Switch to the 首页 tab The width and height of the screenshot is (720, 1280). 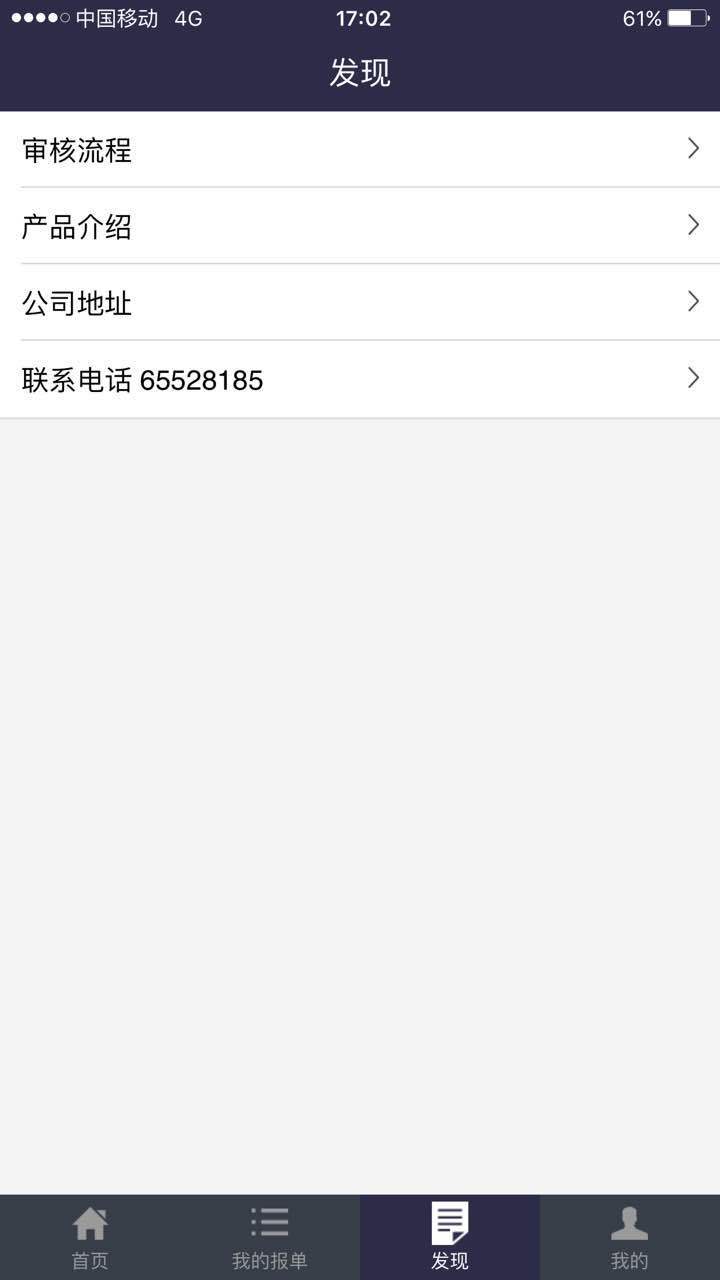click(x=90, y=1238)
